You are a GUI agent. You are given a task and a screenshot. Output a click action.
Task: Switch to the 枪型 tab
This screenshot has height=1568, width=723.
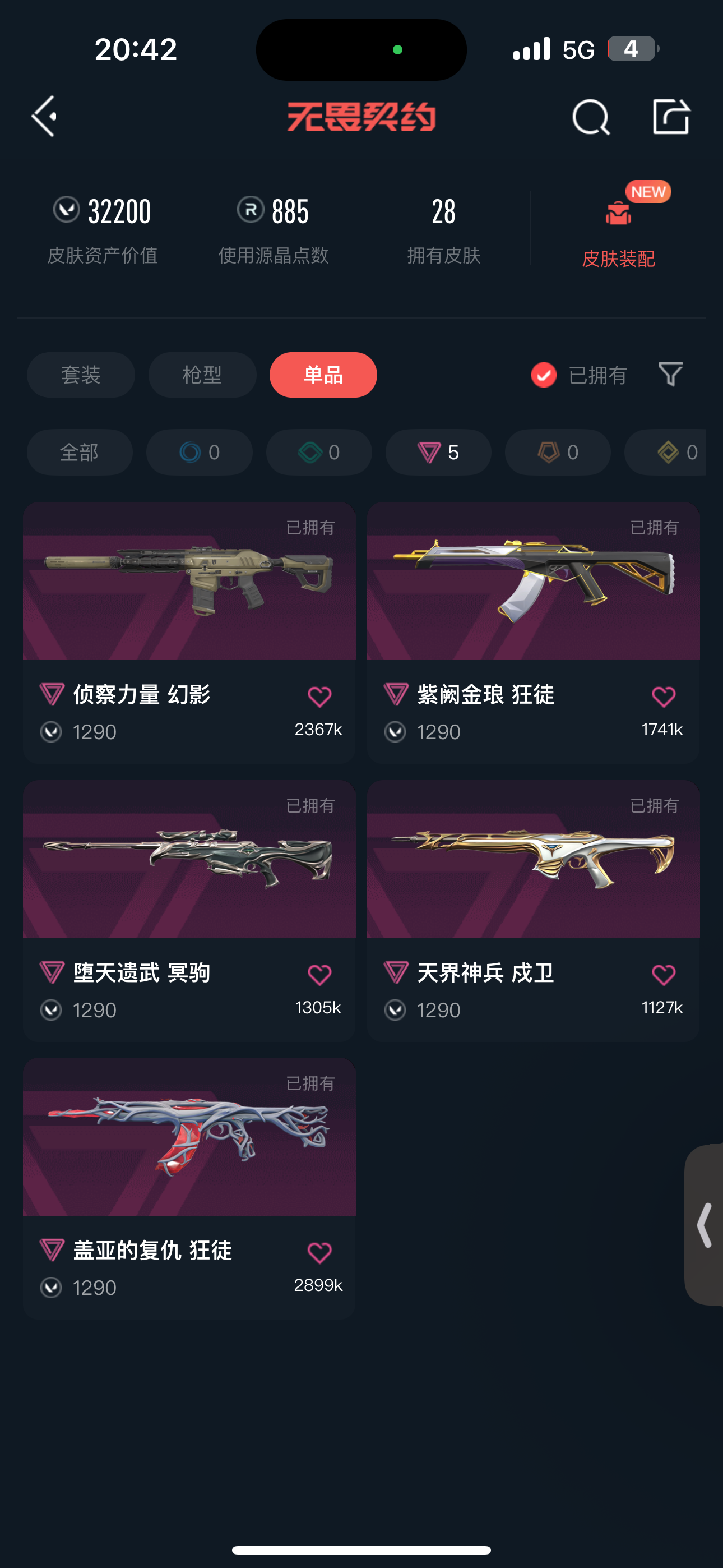202,375
